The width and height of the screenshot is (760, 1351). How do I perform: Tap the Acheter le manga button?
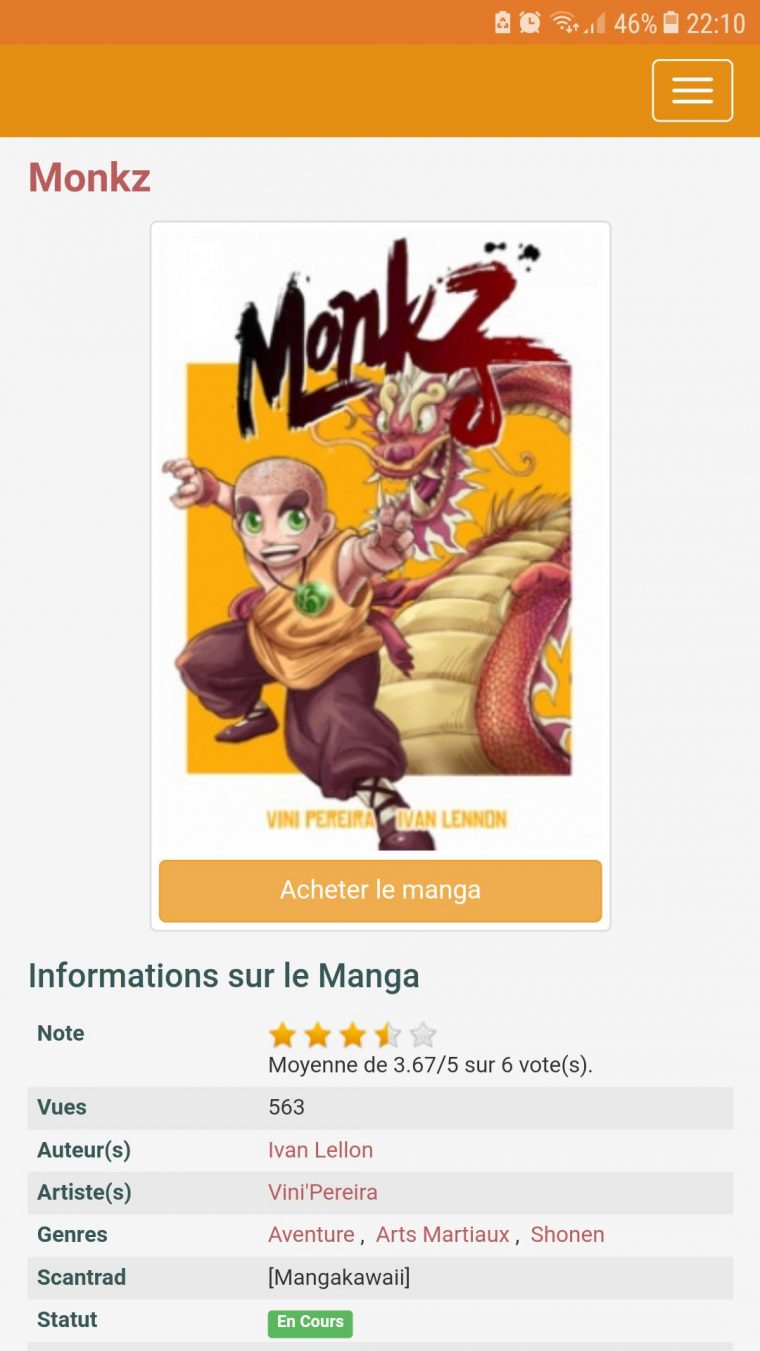coord(380,890)
